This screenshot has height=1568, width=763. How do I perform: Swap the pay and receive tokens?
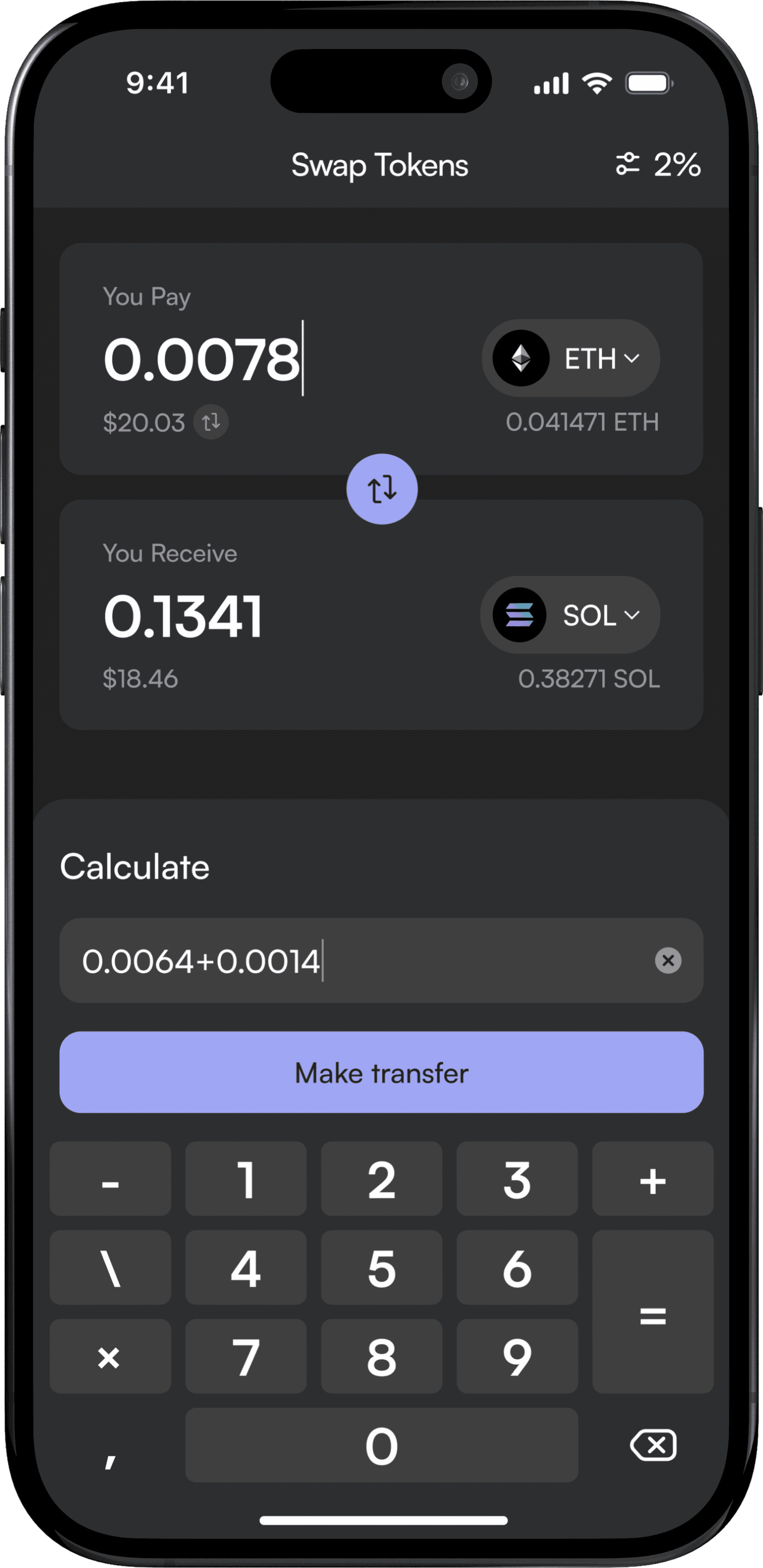381,489
